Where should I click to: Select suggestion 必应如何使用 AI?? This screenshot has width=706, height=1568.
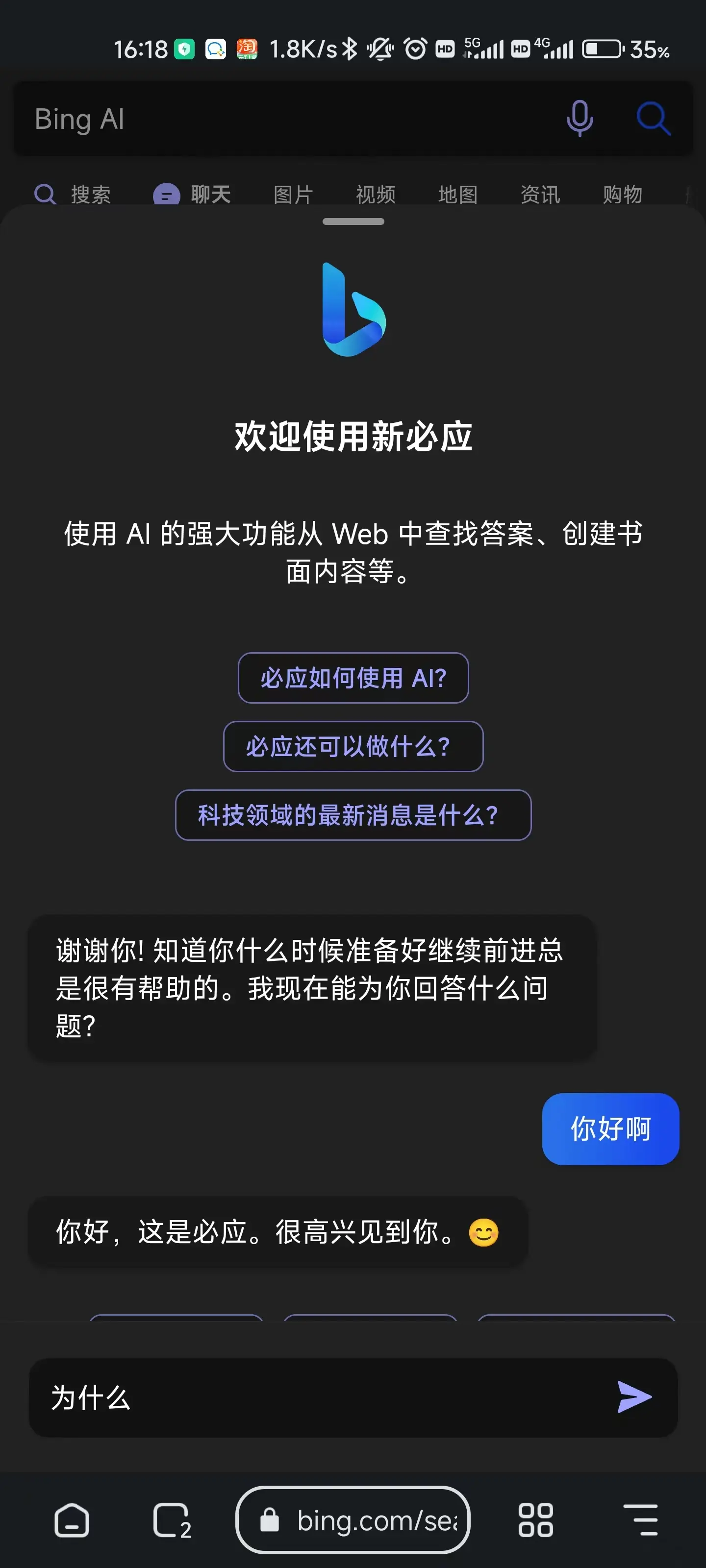pyautogui.click(x=353, y=678)
